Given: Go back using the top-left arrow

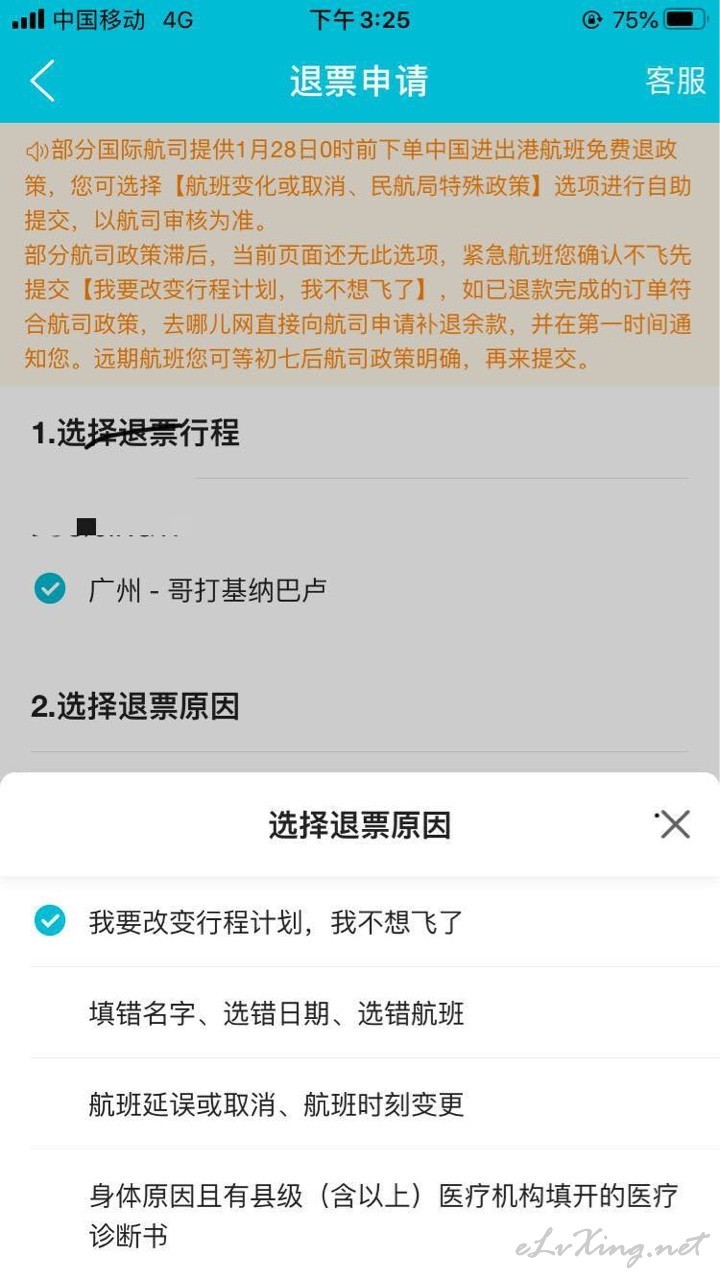Looking at the screenshot, I should (42, 81).
